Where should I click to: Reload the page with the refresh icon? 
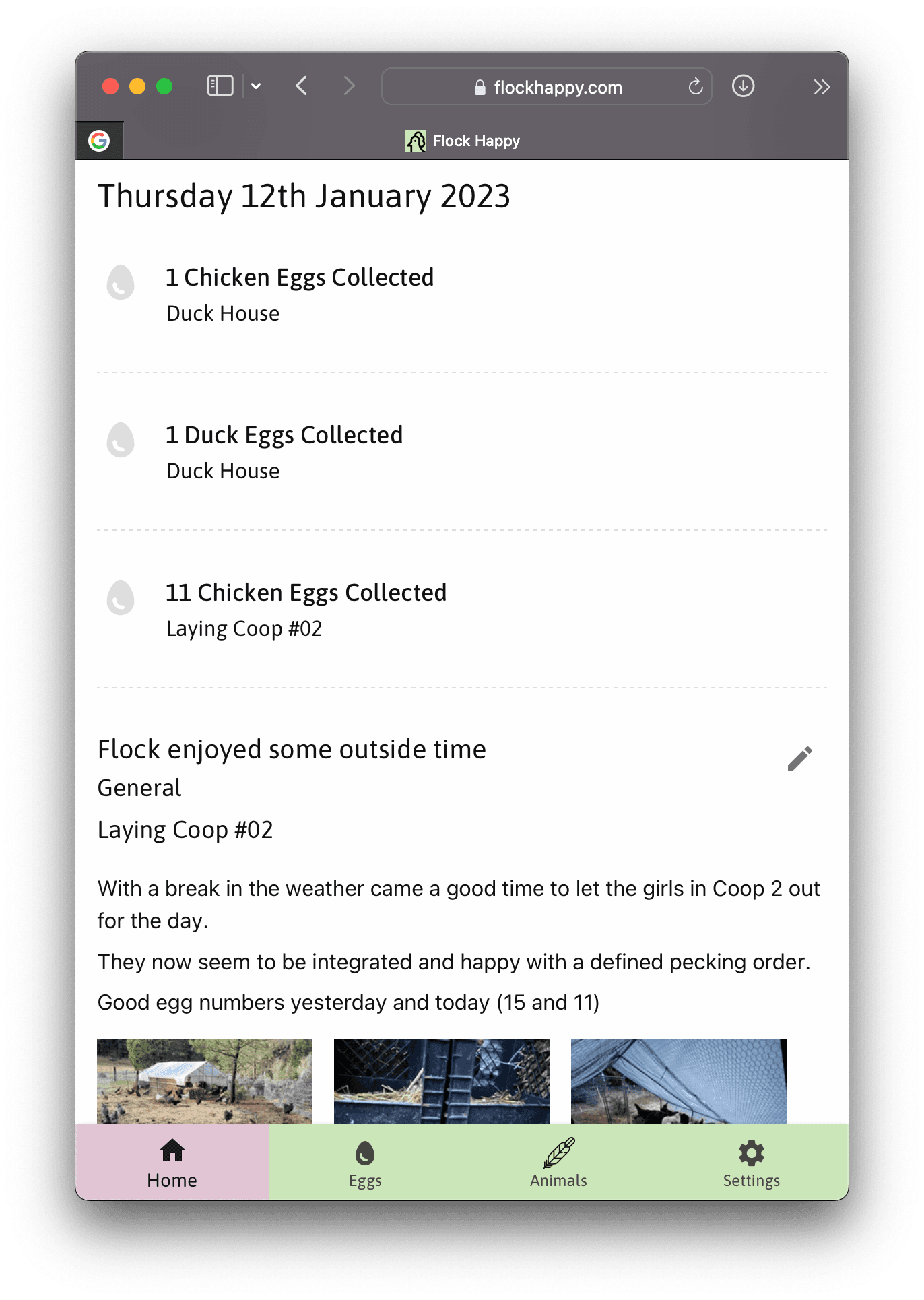(x=695, y=86)
